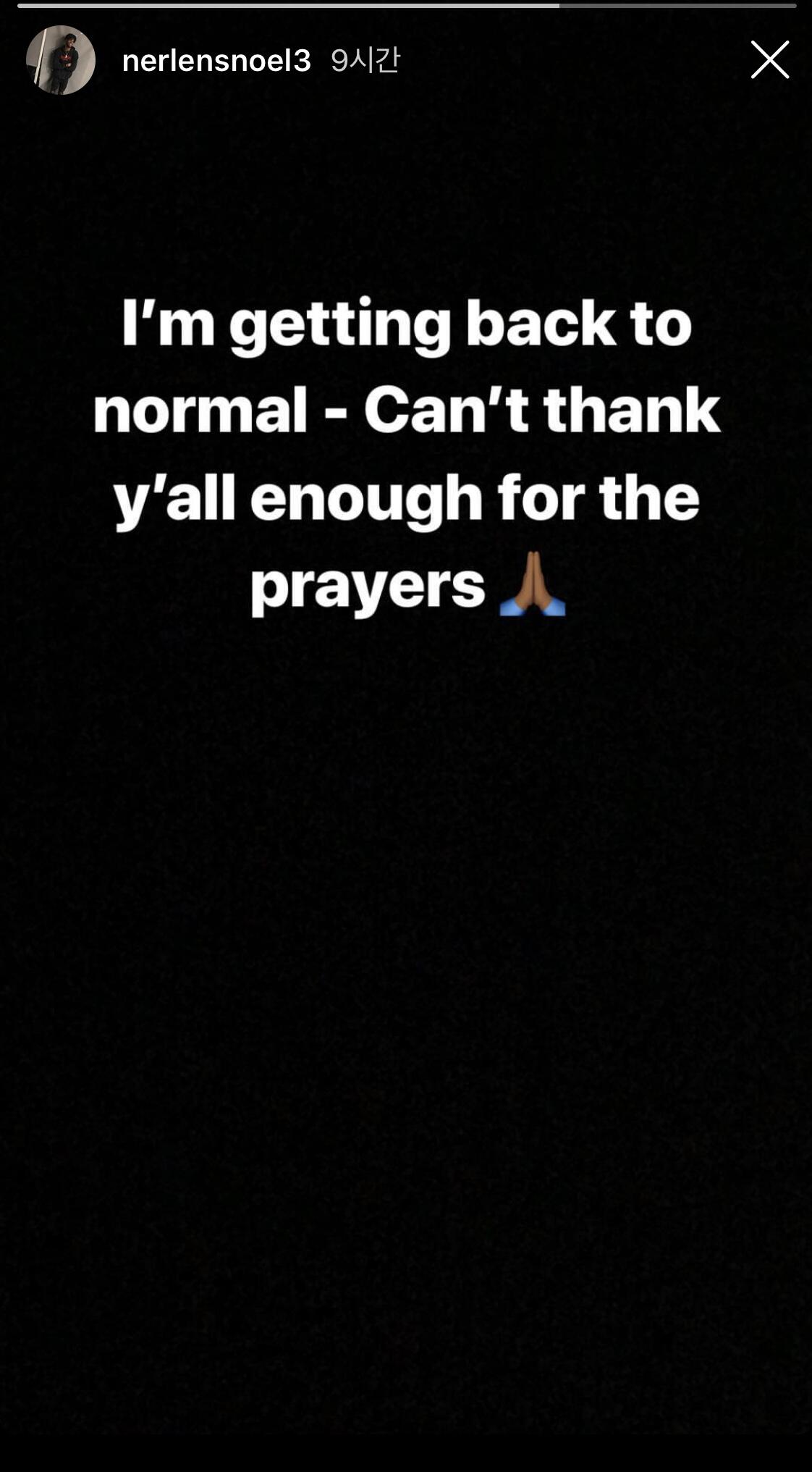Open the nerlensnoel3 profile picture

point(61,60)
